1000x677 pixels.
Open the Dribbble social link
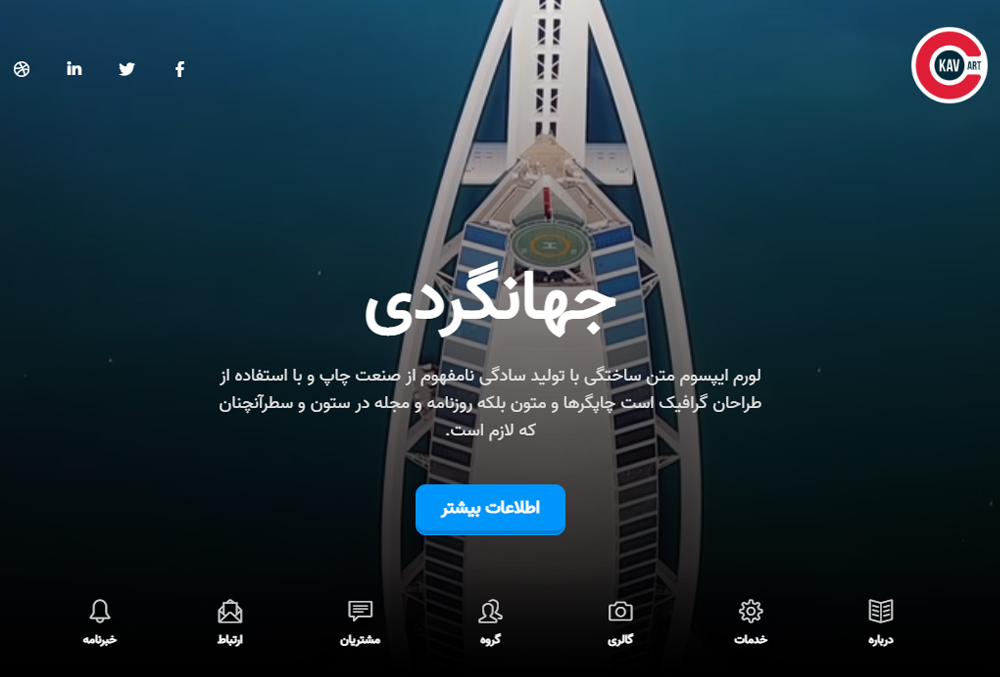(22, 69)
